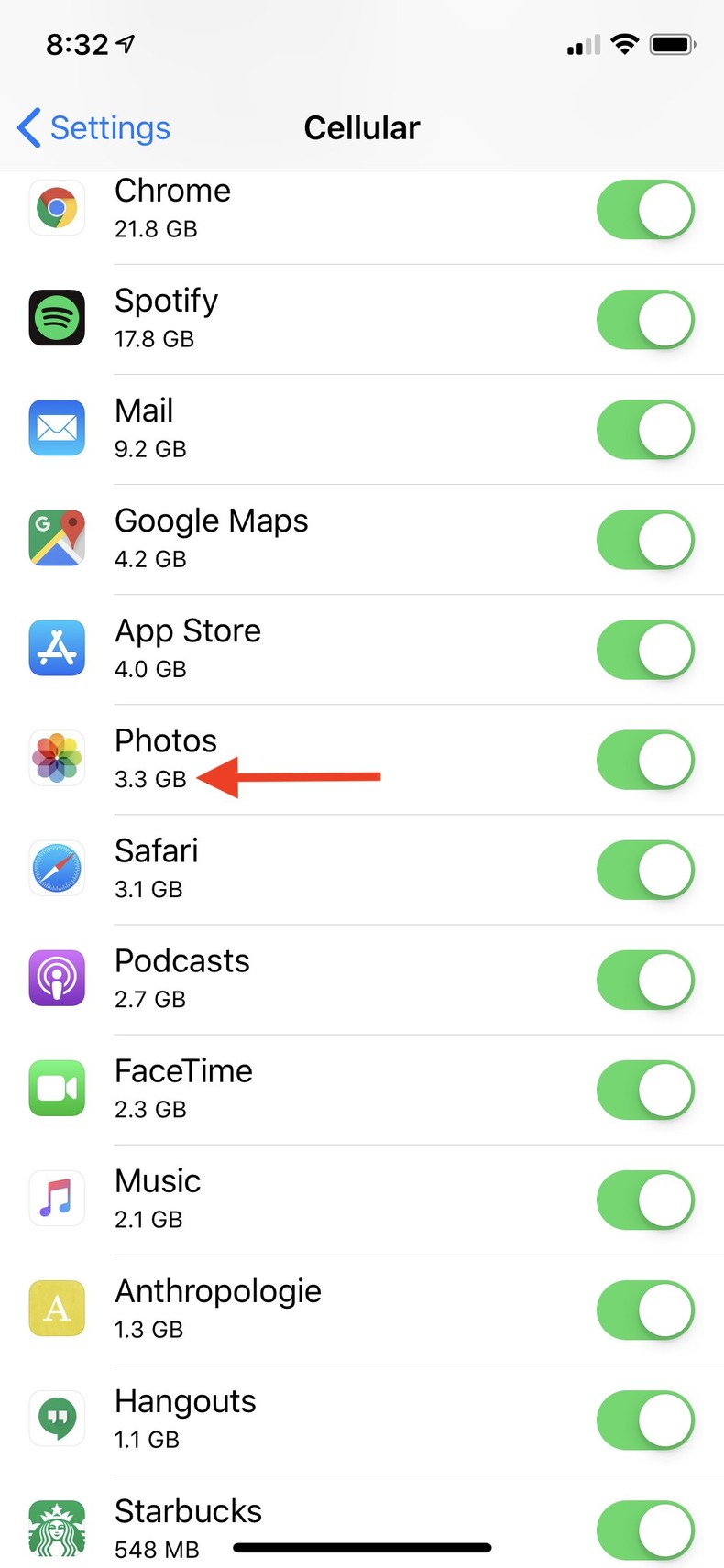Screen dimensions: 724x1568
Task: Disable cellular data for Photos
Action: tap(645, 760)
